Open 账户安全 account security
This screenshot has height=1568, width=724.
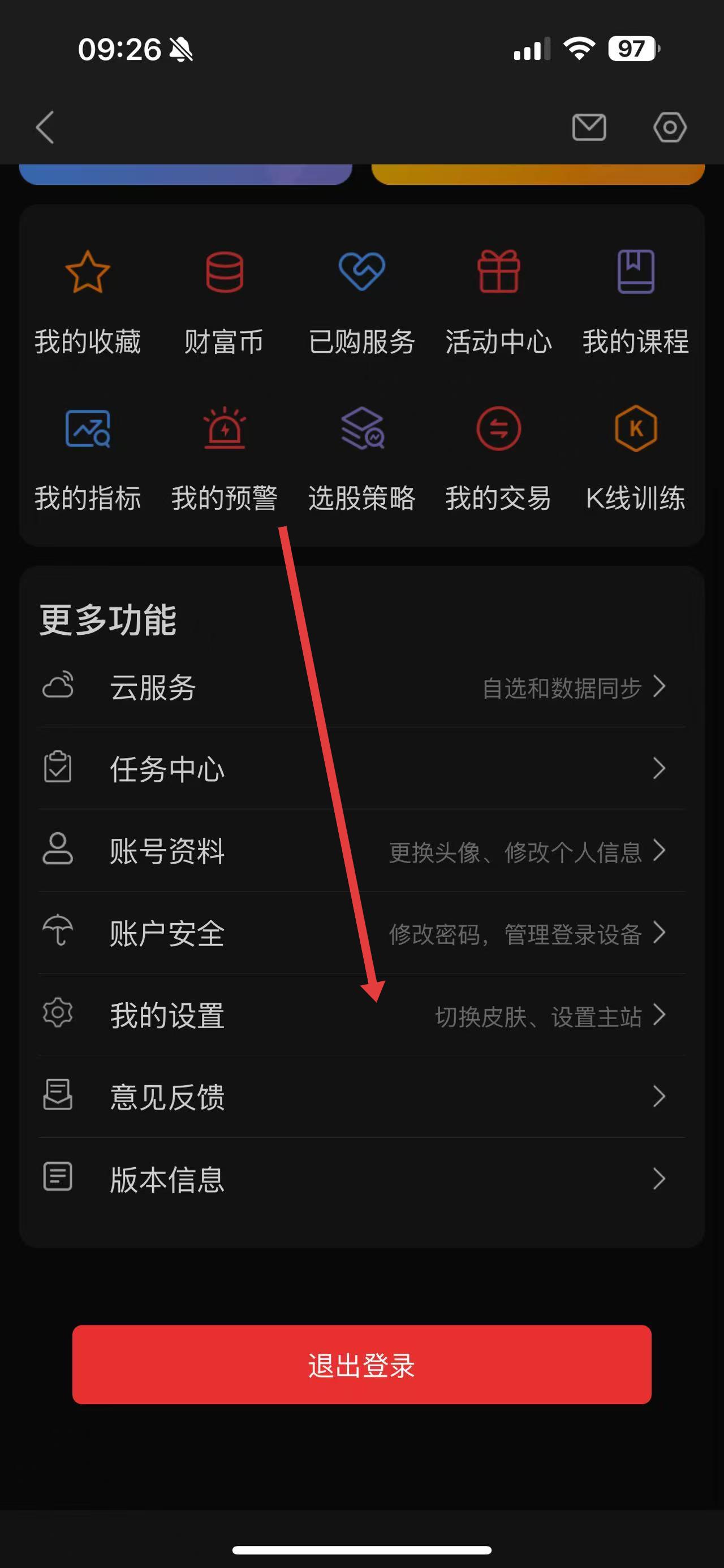pyautogui.click(x=361, y=933)
